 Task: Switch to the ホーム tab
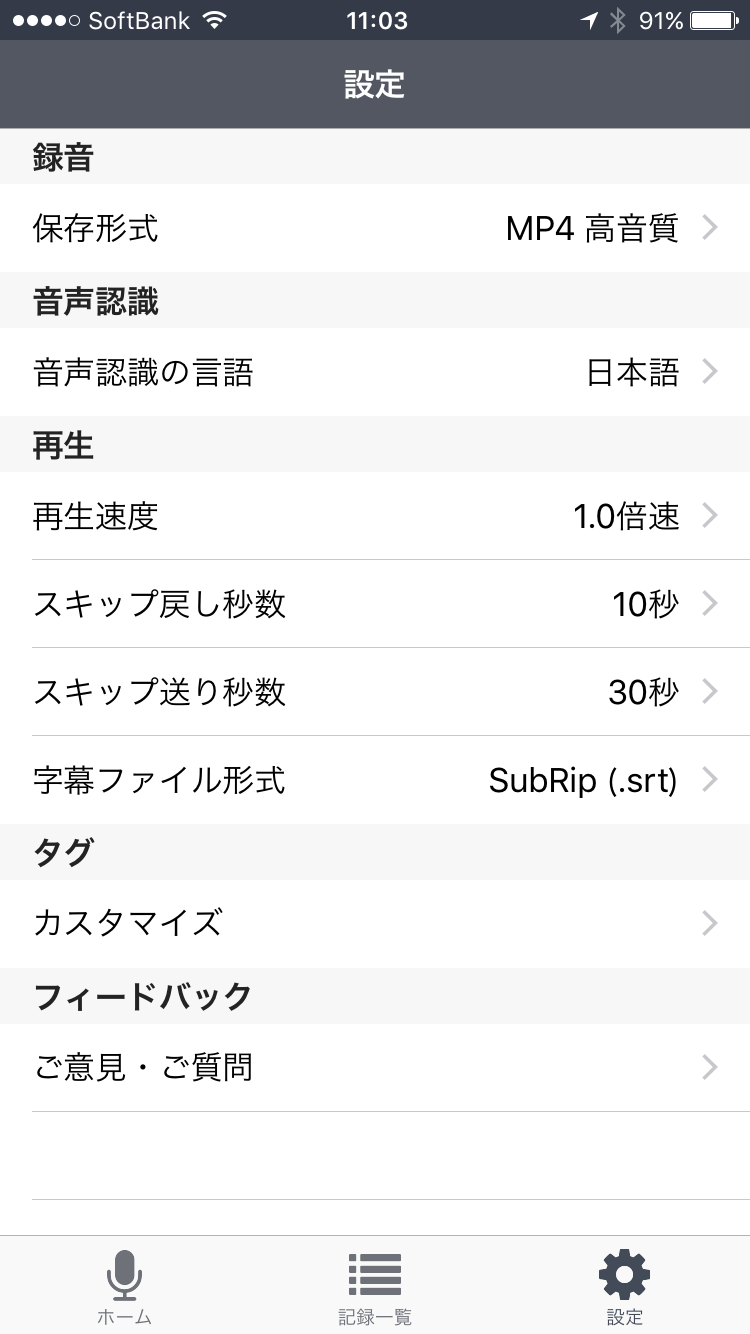(125, 1285)
